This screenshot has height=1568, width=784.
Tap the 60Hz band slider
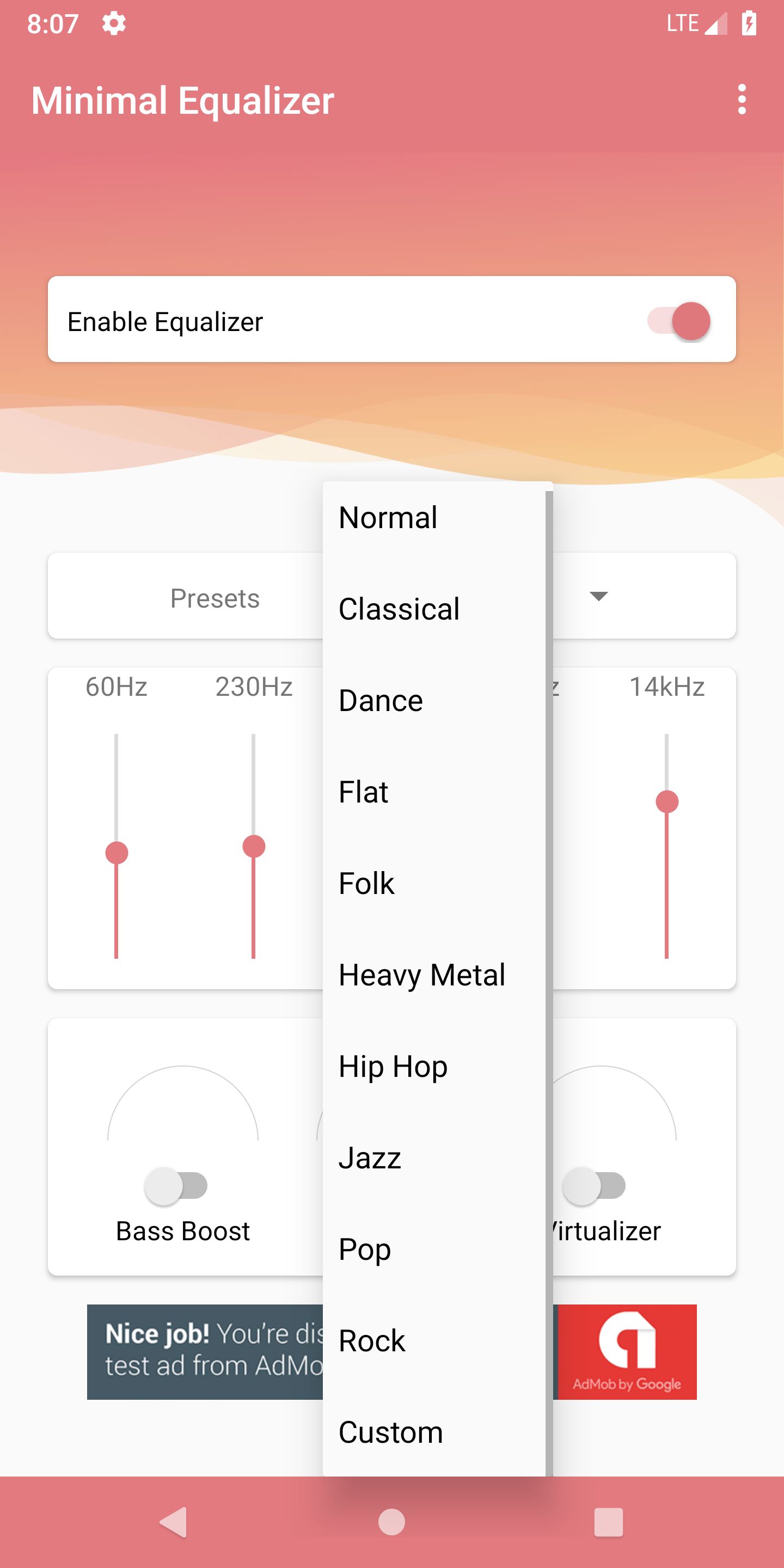click(x=117, y=846)
